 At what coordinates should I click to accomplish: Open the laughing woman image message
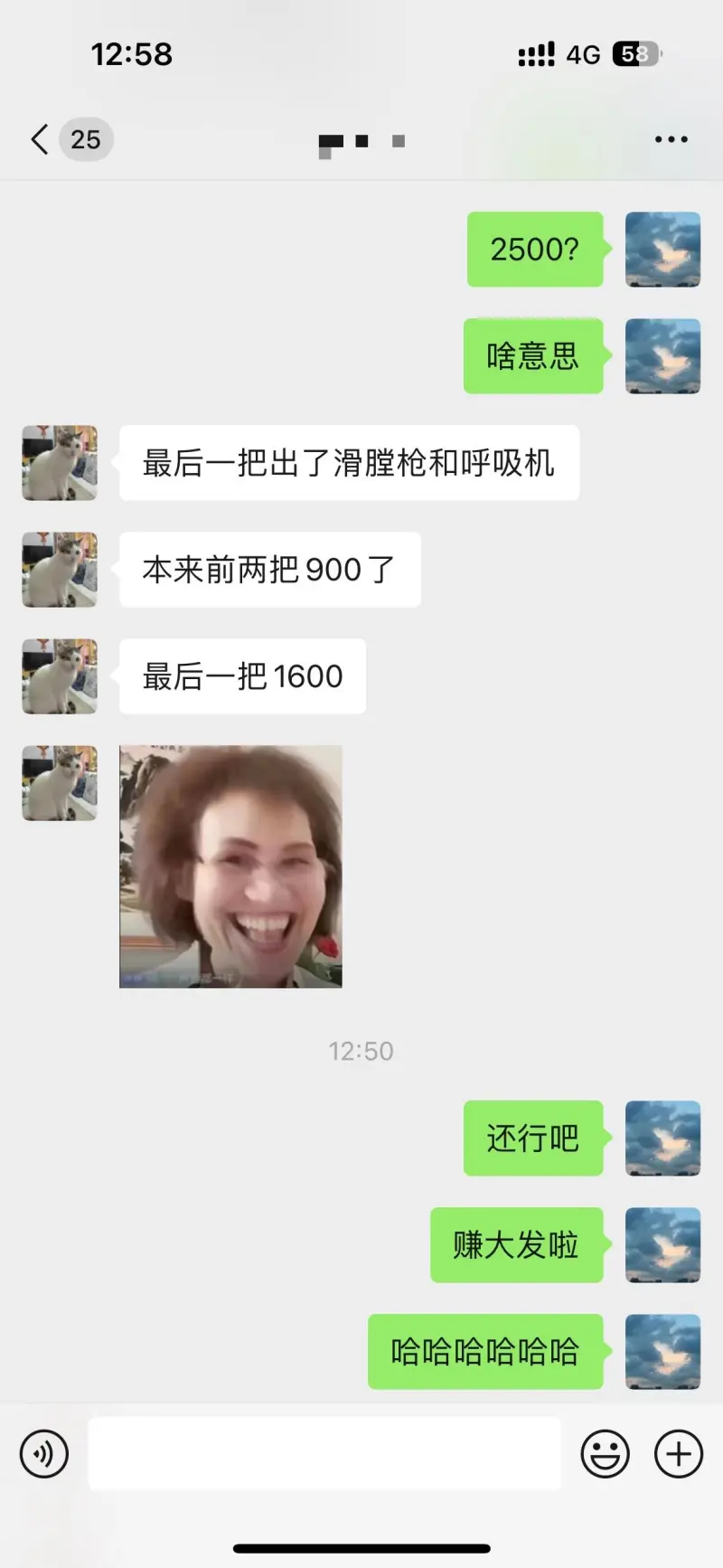(230, 866)
